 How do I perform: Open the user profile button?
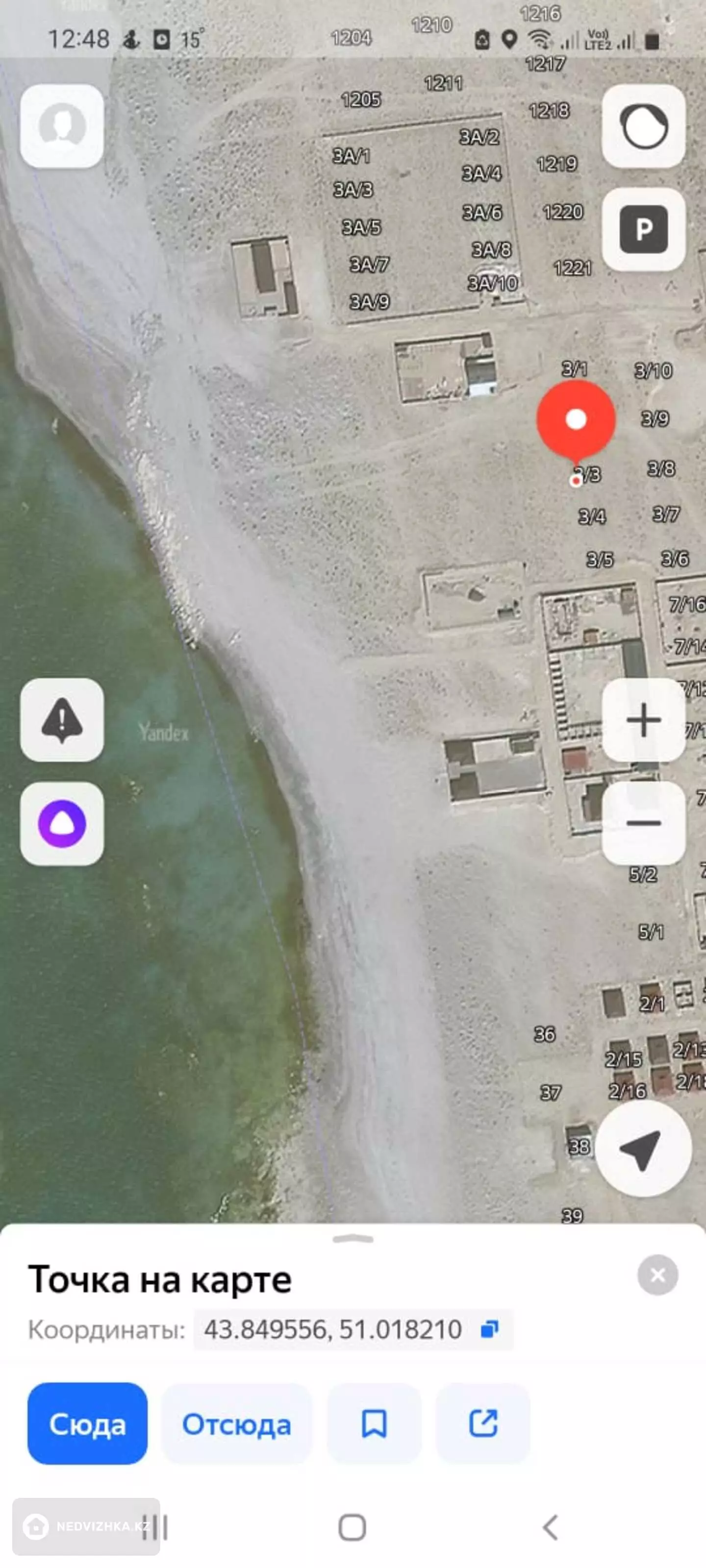(x=61, y=126)
